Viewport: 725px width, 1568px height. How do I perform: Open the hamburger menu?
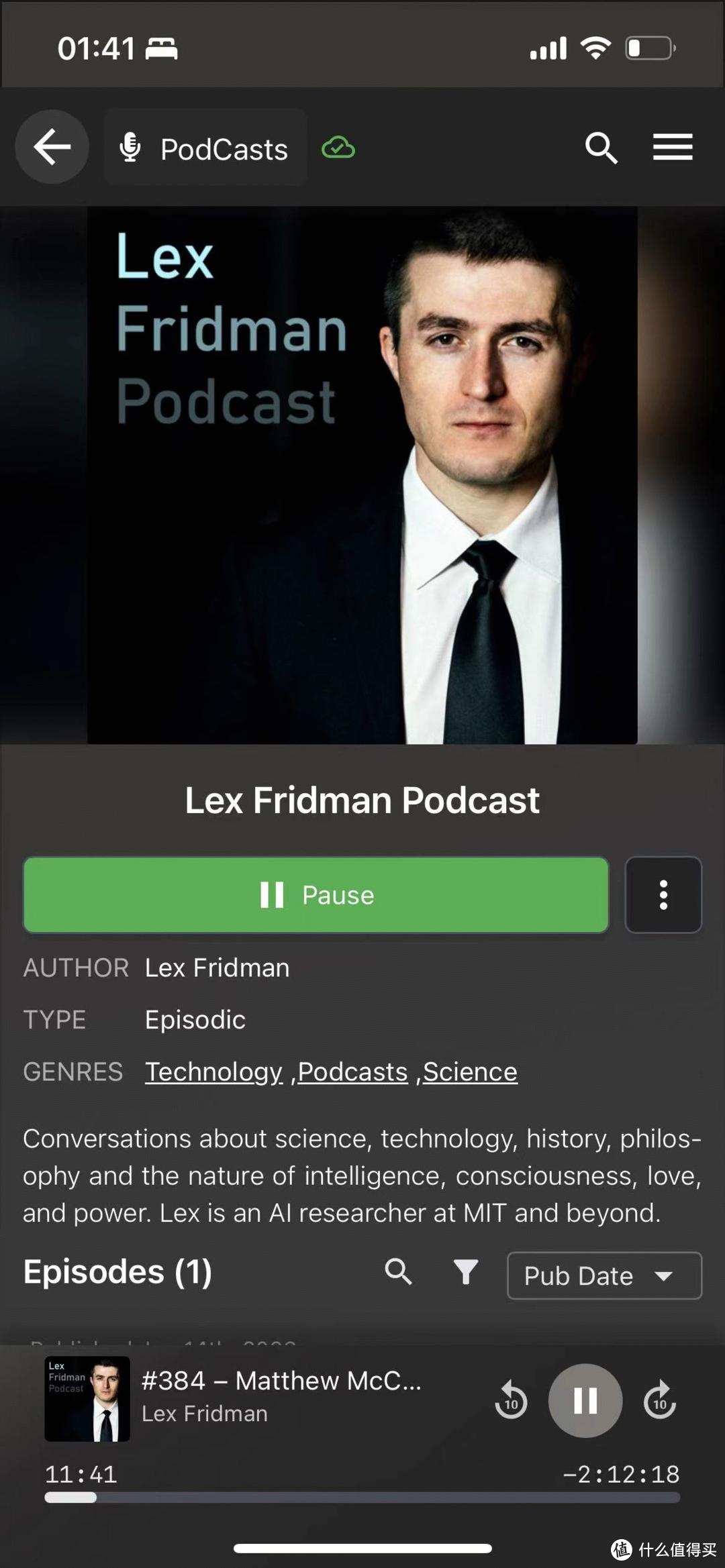point(672,147)
